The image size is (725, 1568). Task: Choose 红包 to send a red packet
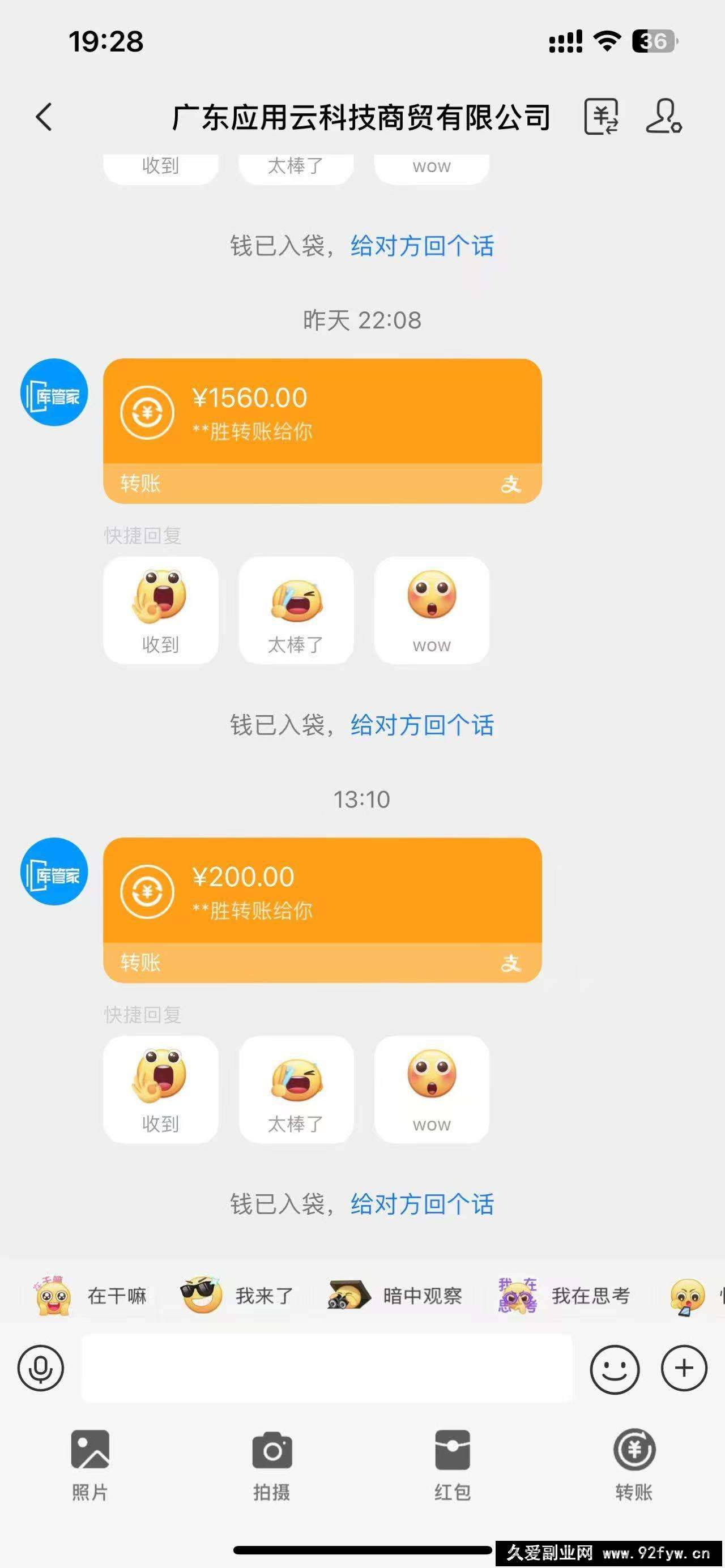(x=453, y=1465)
